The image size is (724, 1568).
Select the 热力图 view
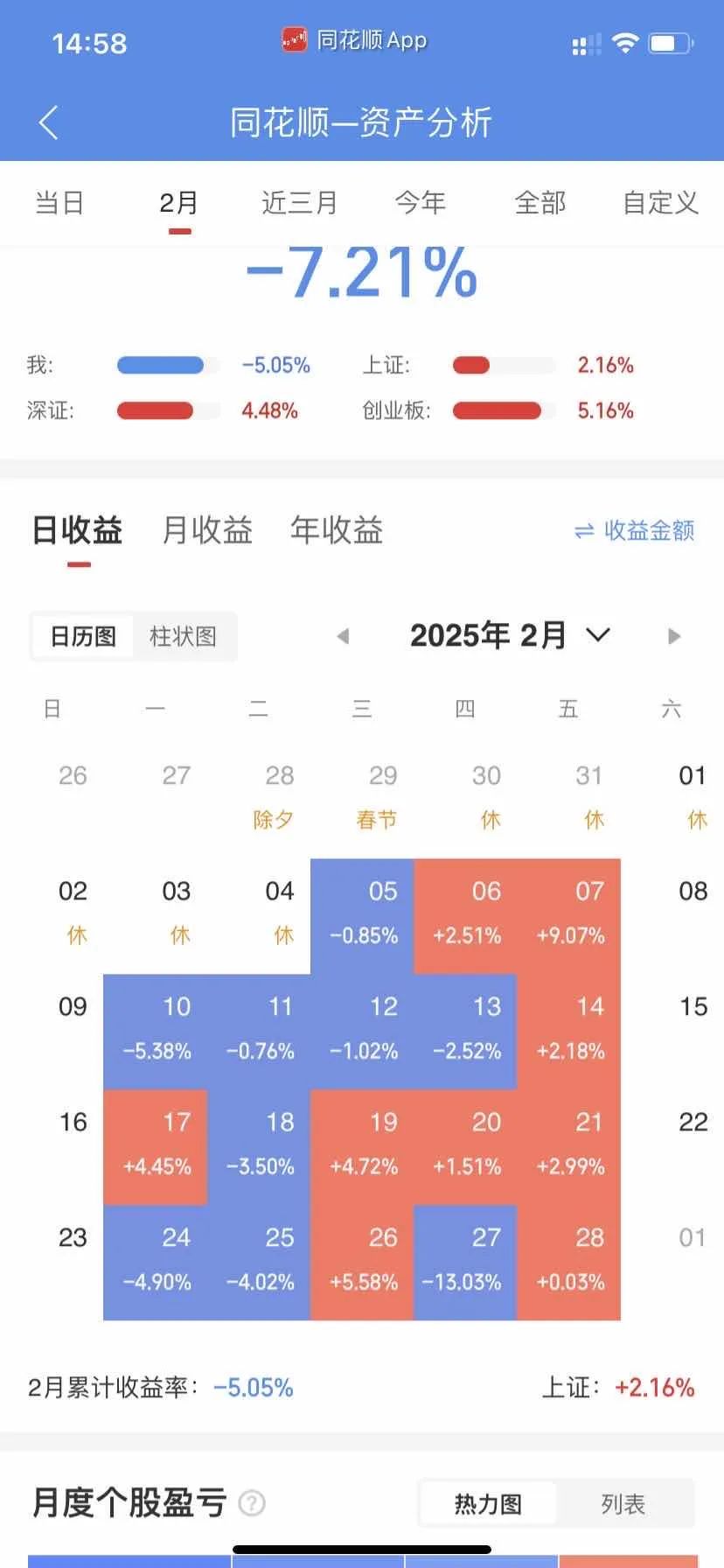[x=488, y=1504]
